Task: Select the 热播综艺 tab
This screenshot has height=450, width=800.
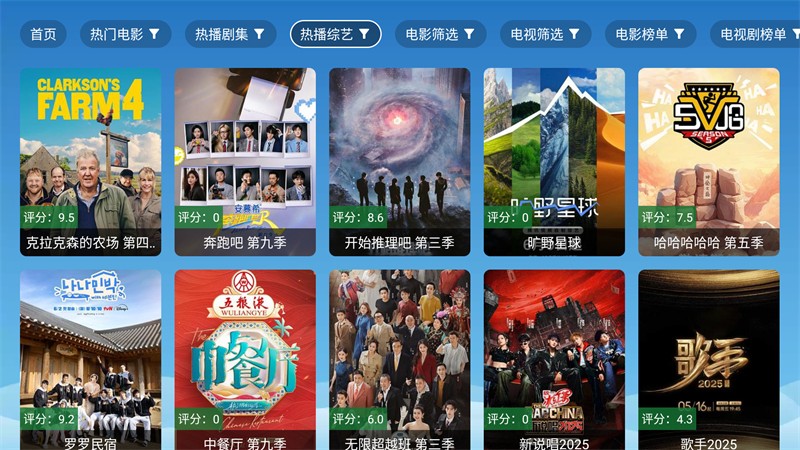Action: [x=335, y=34]
